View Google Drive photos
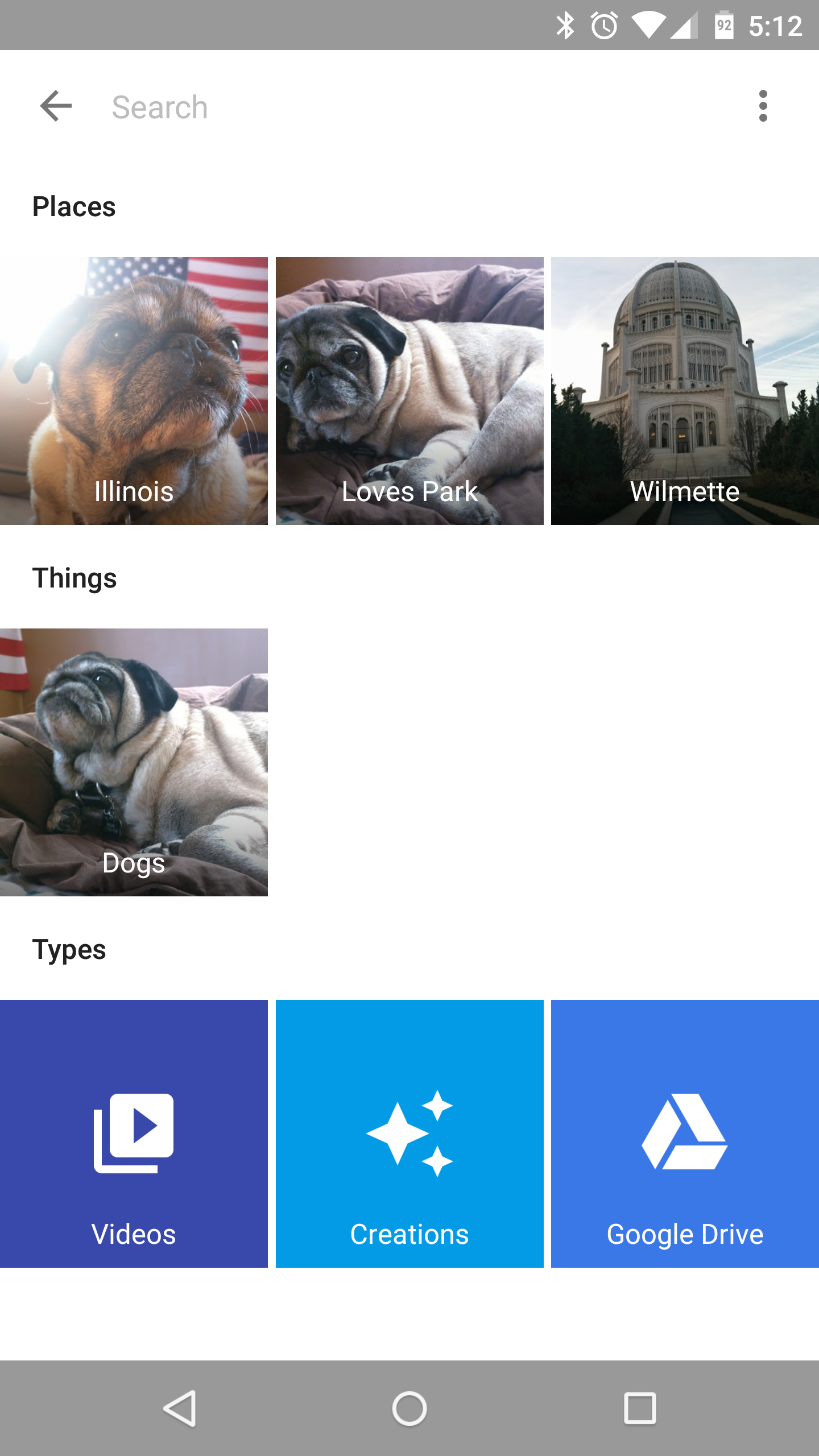This screenshot has height=1456, width=819. (685, 1134)
